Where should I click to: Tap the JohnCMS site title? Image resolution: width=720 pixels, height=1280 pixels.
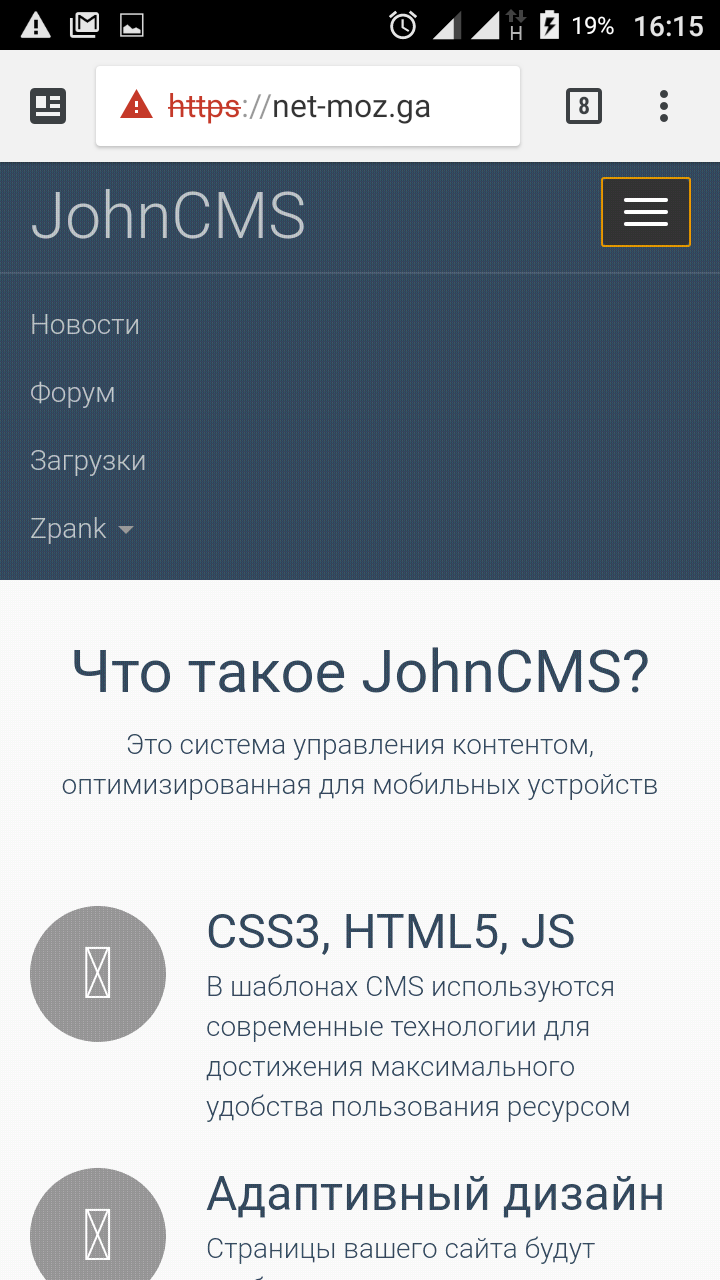[168, 216]
